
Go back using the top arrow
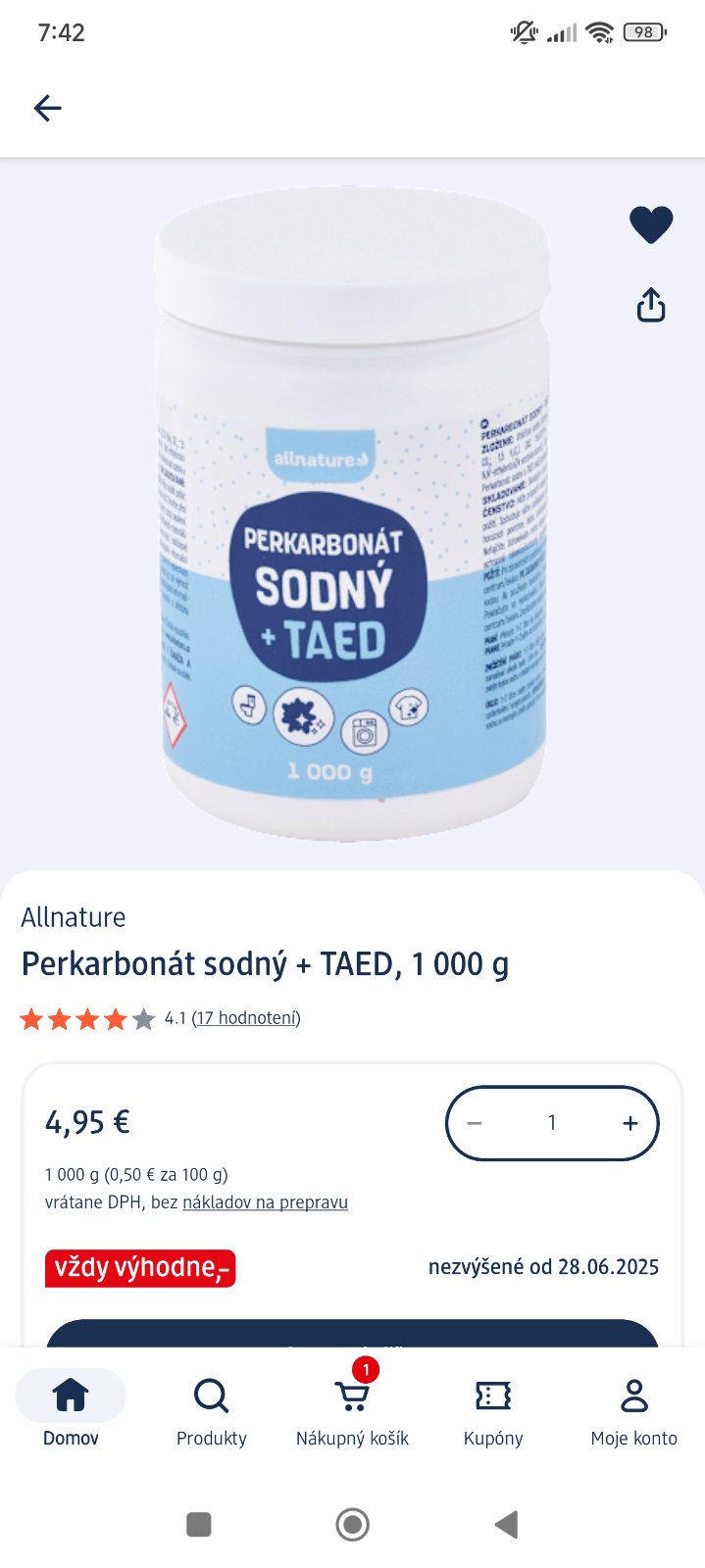[x=47, y=108]
